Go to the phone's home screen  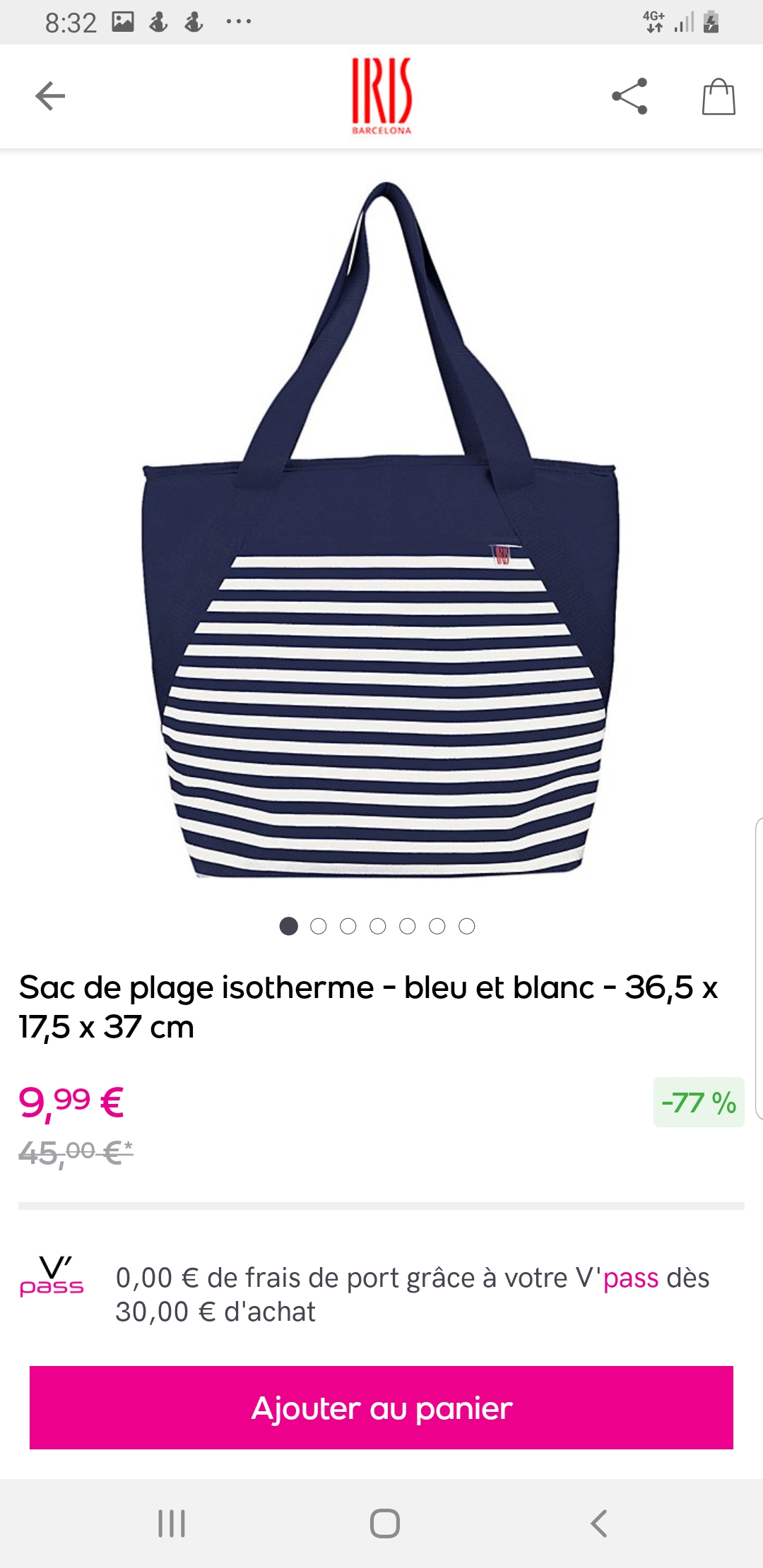[x=384, y=1523]
